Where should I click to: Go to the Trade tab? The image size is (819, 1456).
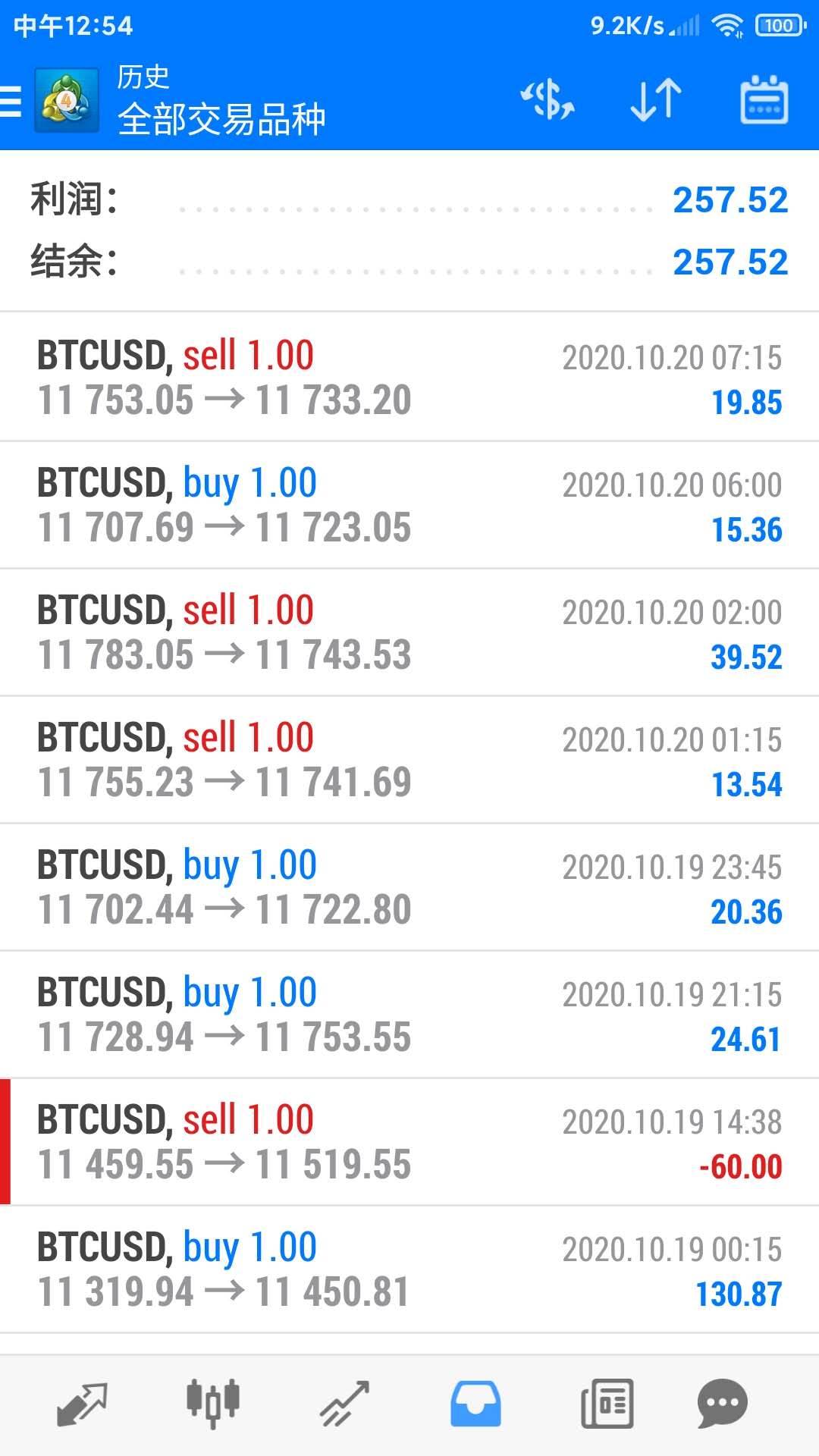(344, 1404)
